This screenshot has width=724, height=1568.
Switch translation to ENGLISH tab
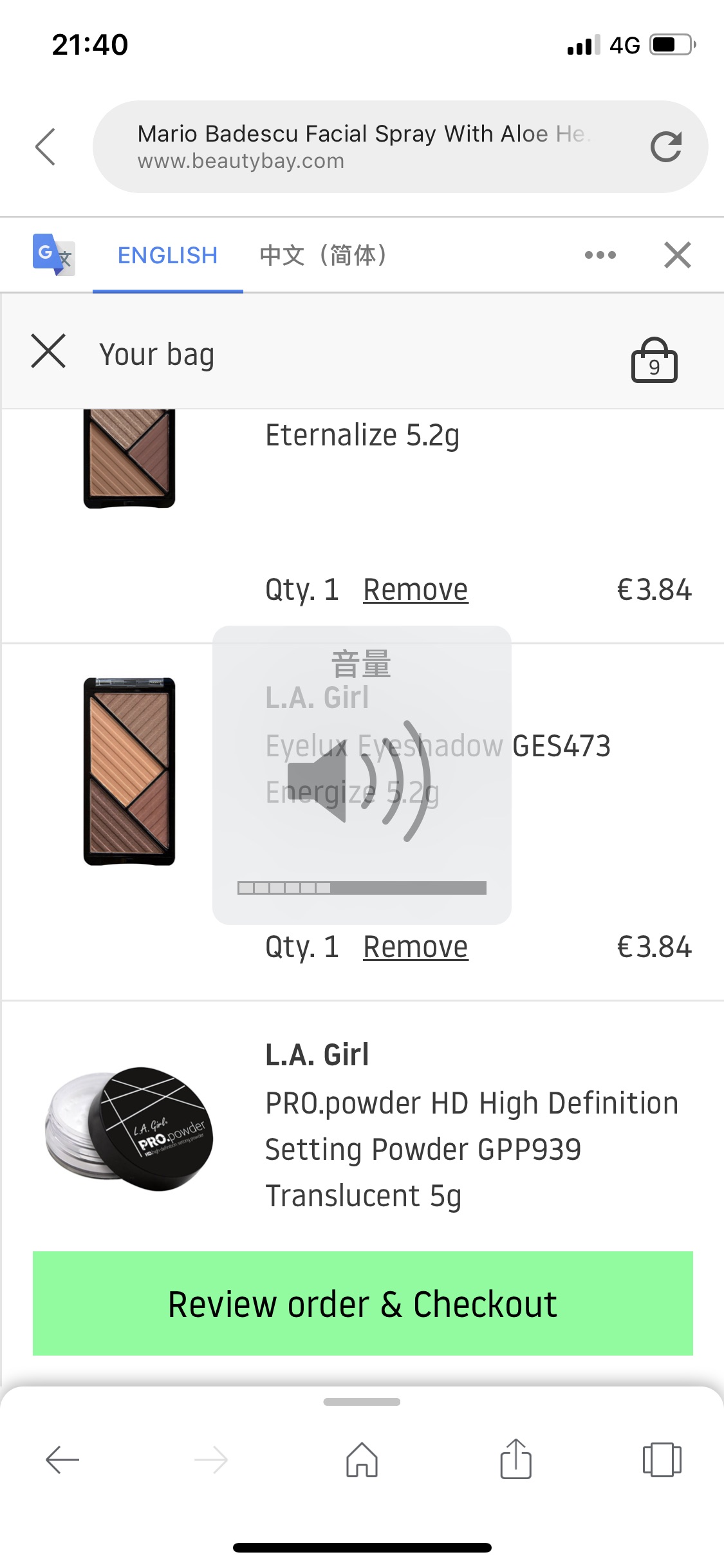pos(167,256)
